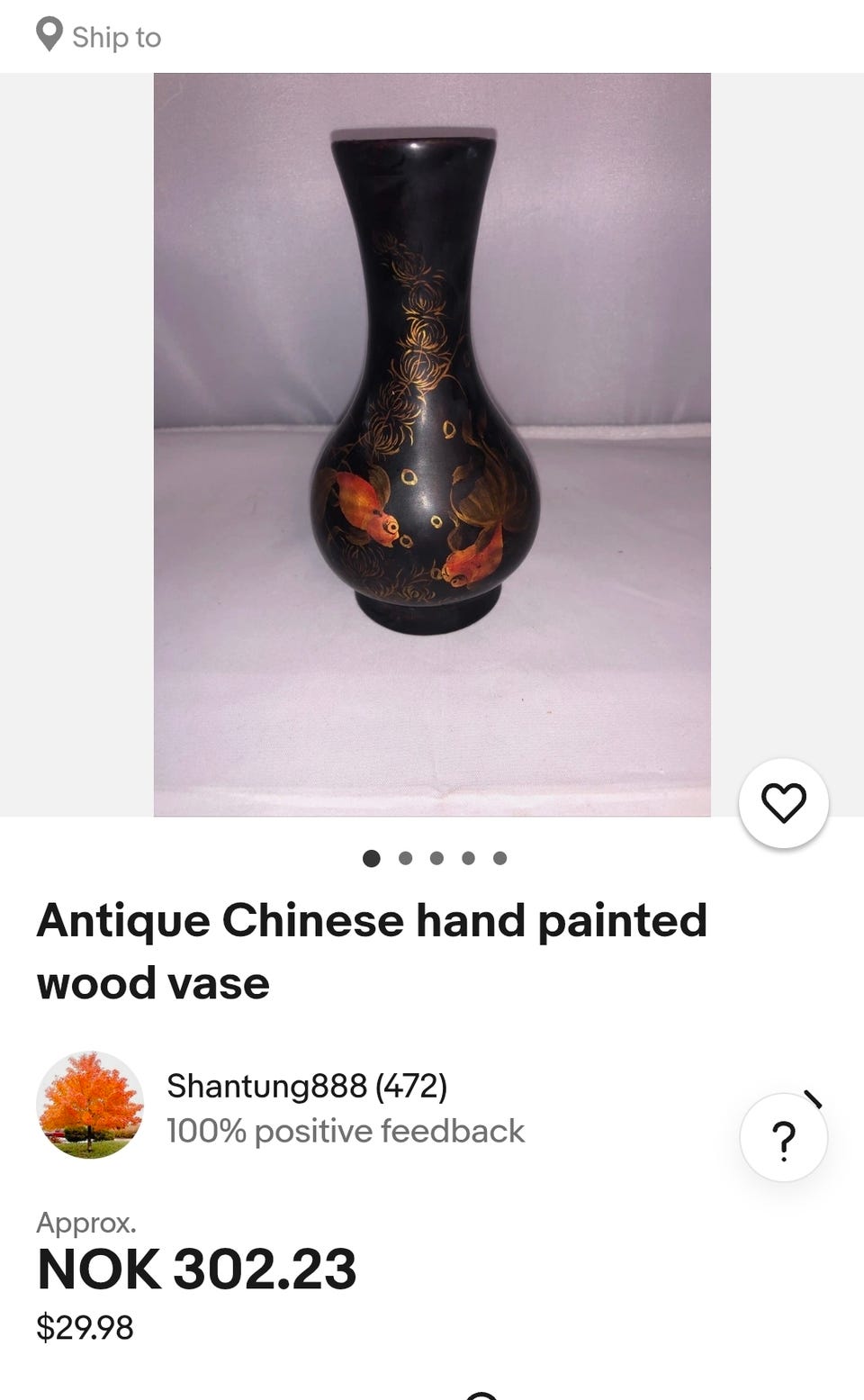Select the image page indicator dots

(x=435, y=858)
